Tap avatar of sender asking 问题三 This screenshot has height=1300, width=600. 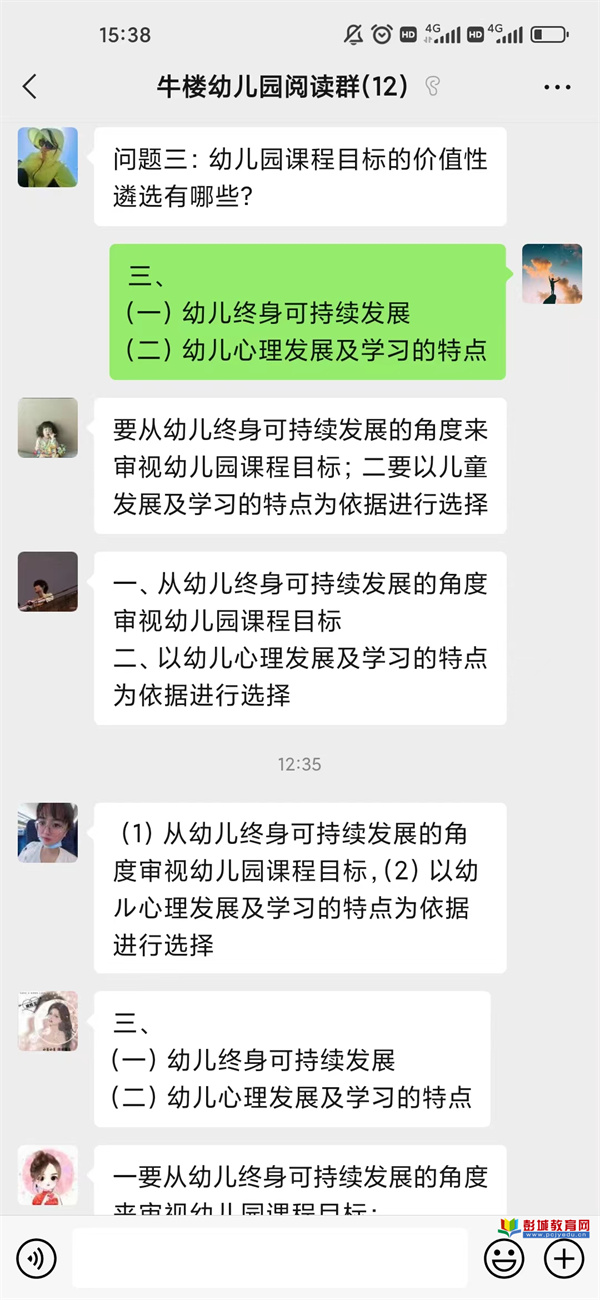tap(47, 157)
